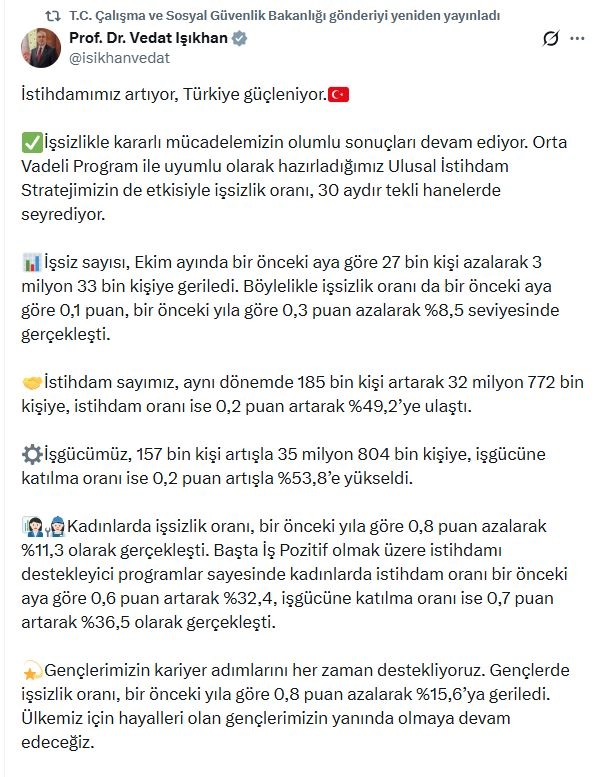Open the Grok icon on this post
602x777 pixels.
pyautogui.click(x=549, y=39)
